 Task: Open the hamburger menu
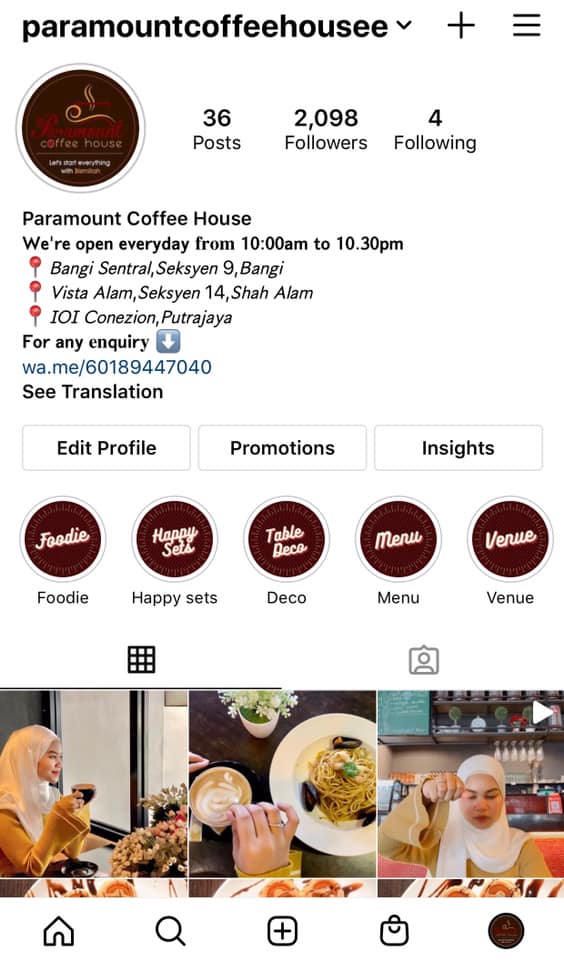526,26
